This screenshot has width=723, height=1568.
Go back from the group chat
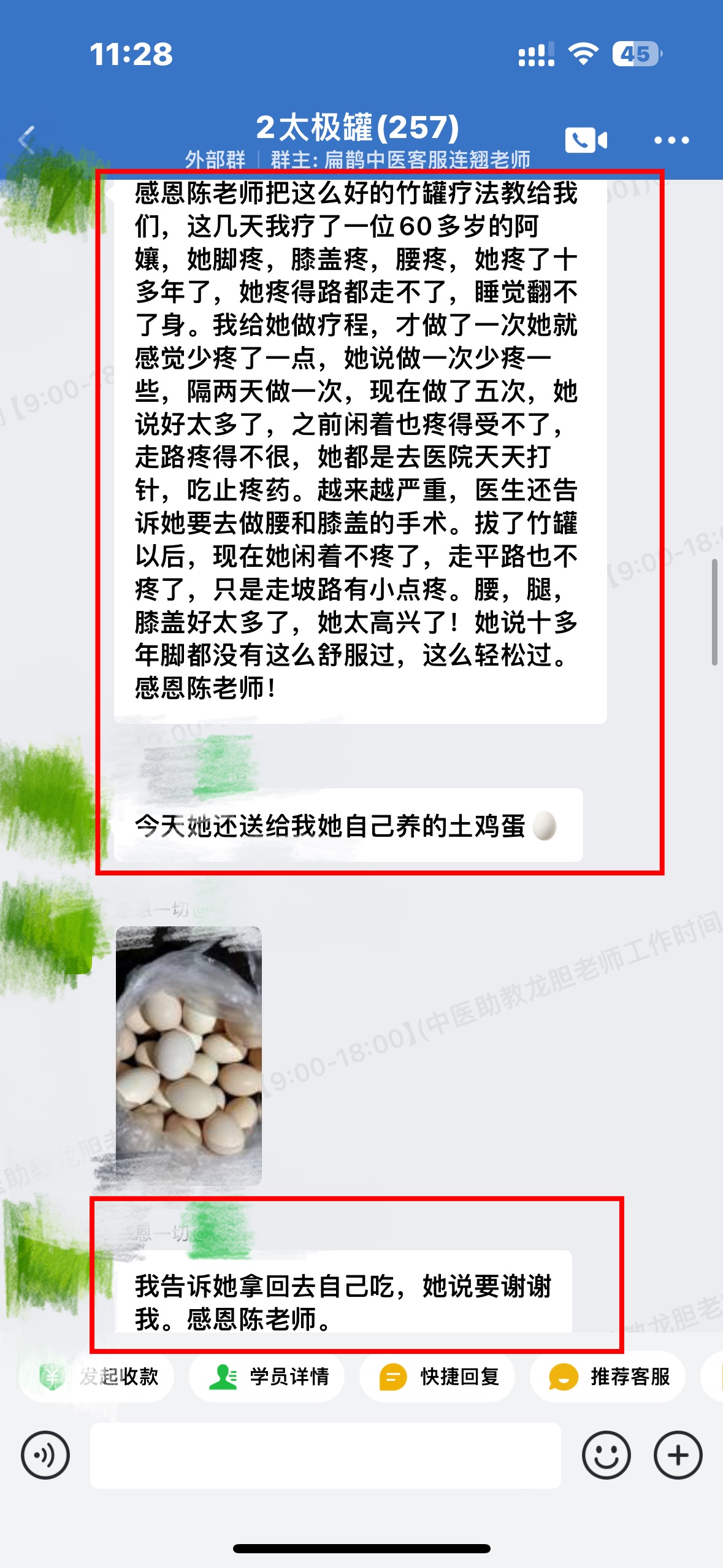27,140
